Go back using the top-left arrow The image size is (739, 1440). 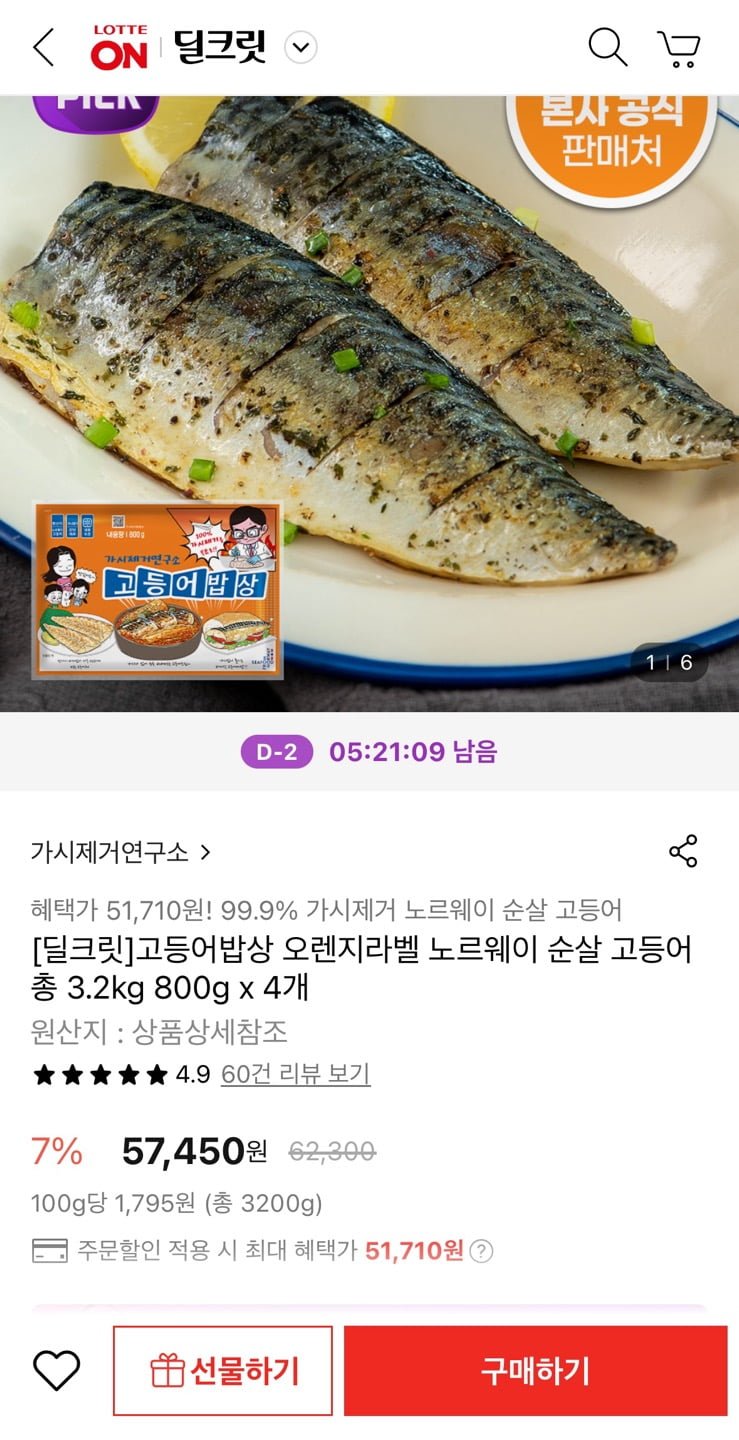click(x=43, y=47)
